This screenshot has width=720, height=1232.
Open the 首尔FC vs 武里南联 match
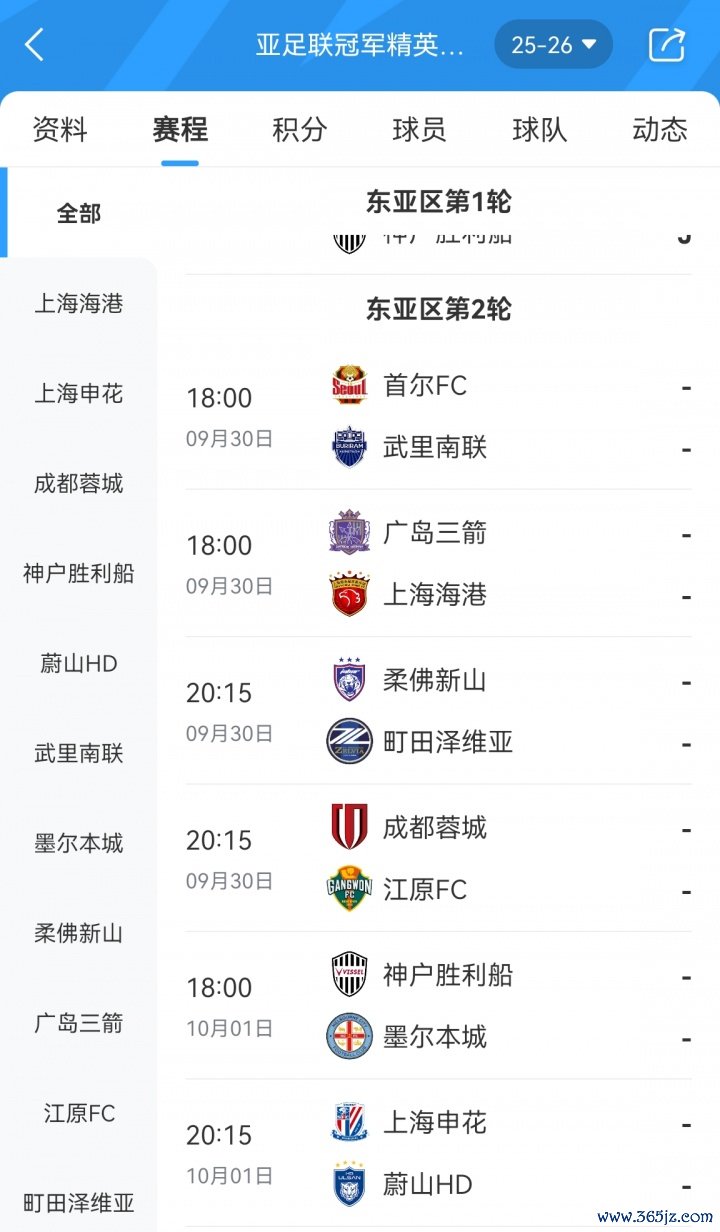[438, 416]
